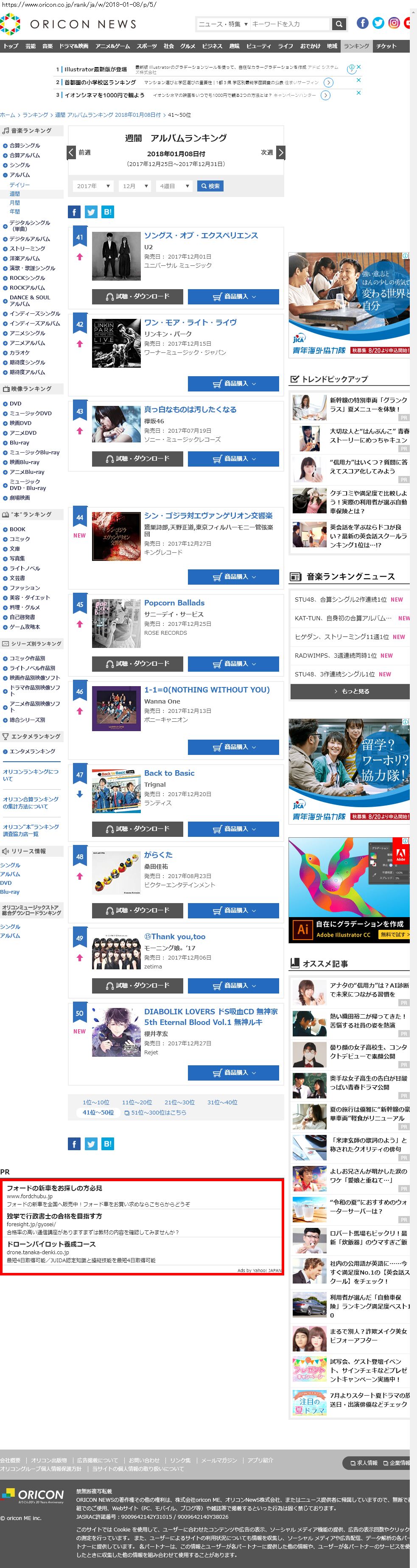Tap the blue 検索 button
This screenshot has width=417, height=1568.
210,186
